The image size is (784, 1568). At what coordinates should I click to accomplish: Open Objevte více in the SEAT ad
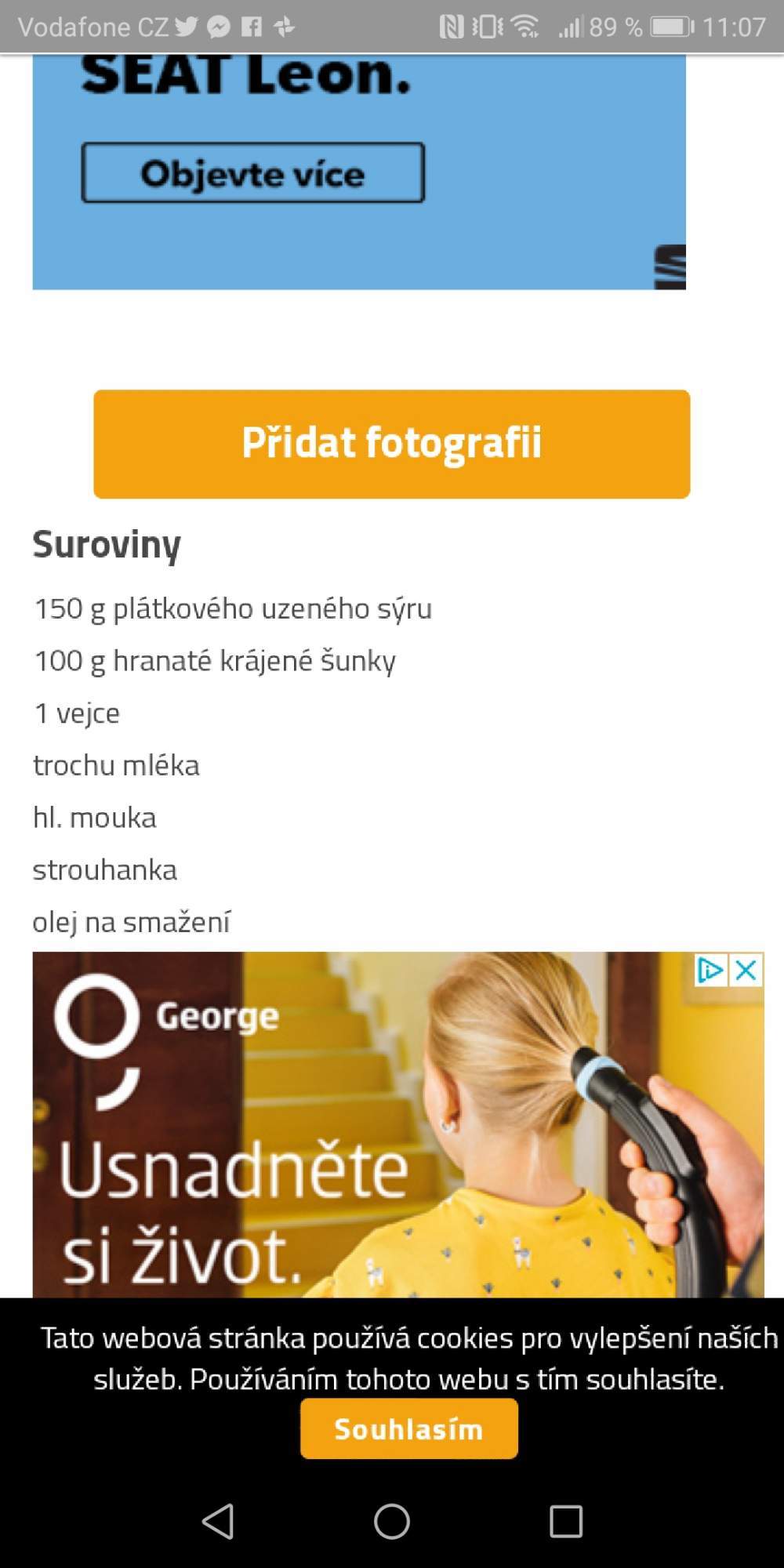click(252, 173)
